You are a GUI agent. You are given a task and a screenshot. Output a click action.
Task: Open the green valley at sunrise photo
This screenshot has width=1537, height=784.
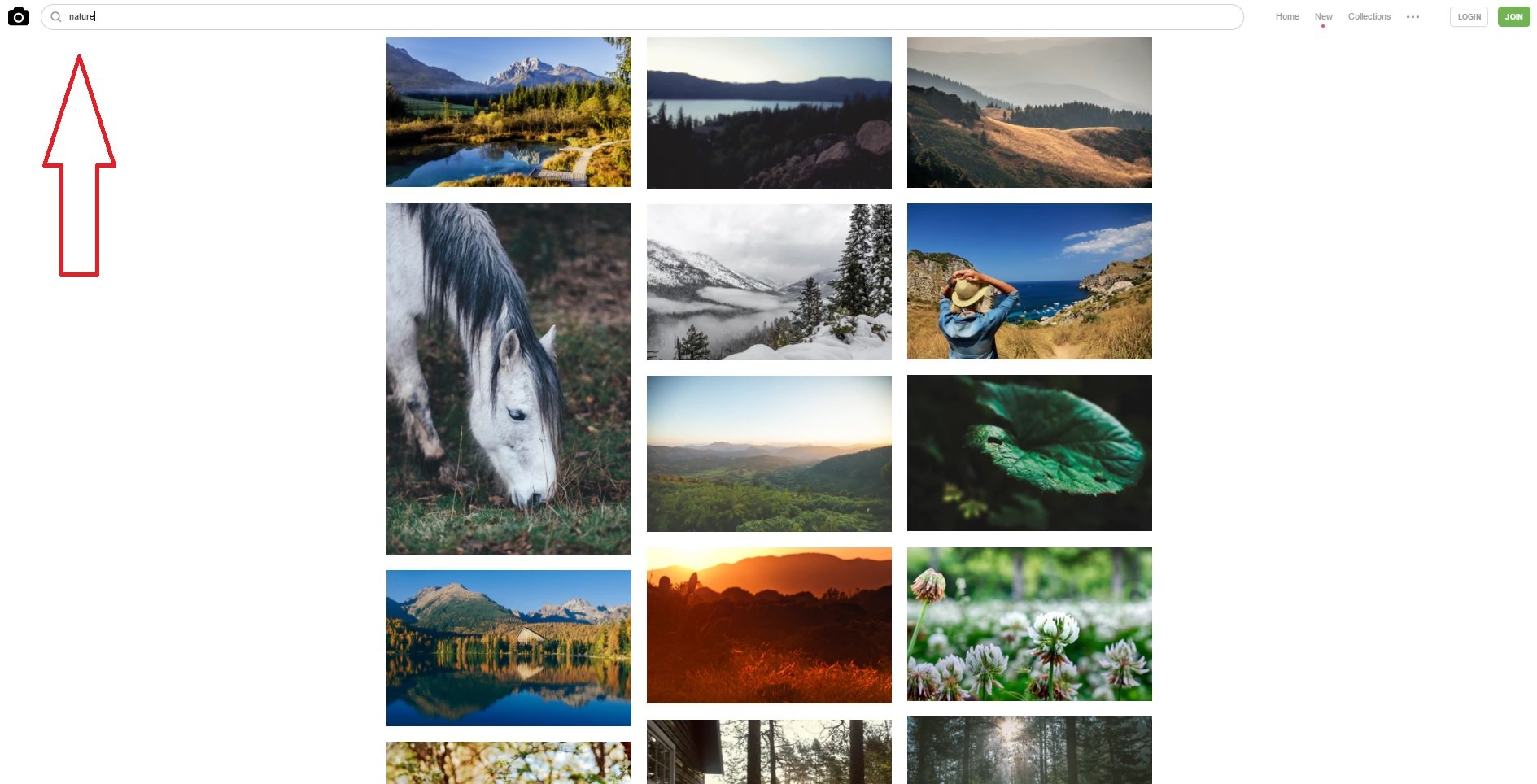click(769, 453)
